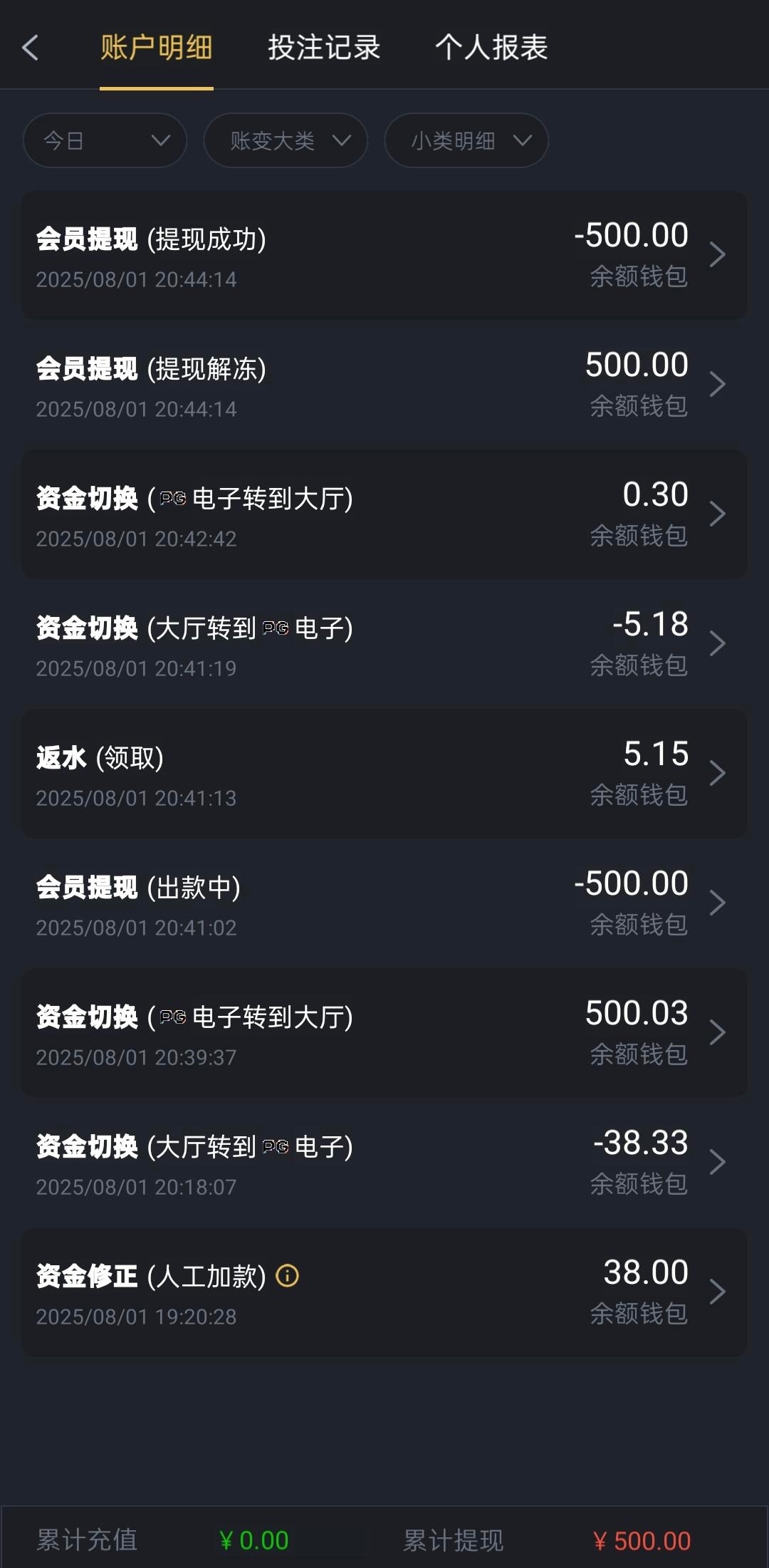769x1568 pixels.
Task: Open the 出款中 withdrawal record
Action: (384, 903)
